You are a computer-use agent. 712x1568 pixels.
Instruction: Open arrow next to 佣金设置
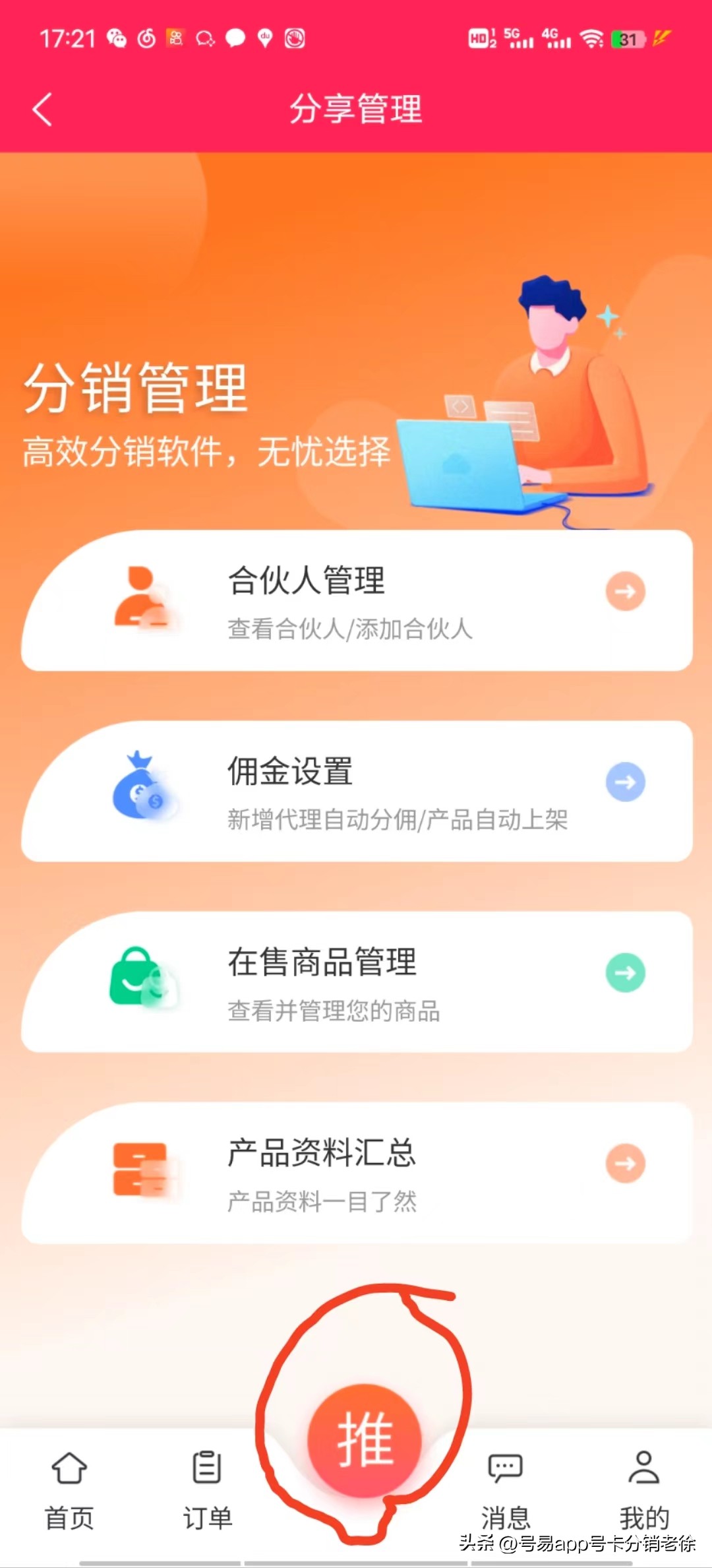pos(624,782)
